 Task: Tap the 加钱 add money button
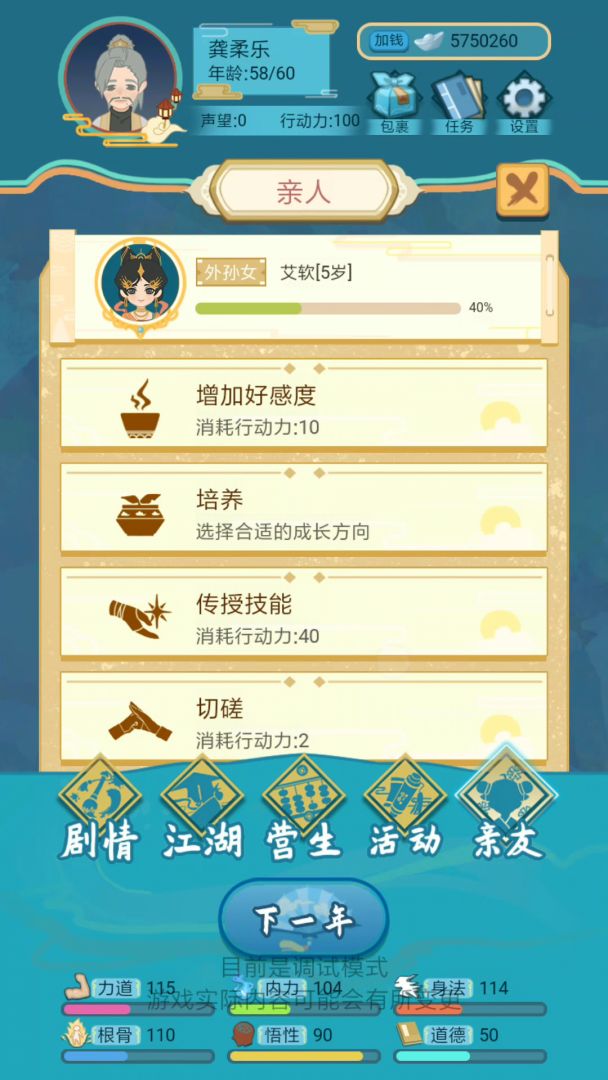click(388, 41)
